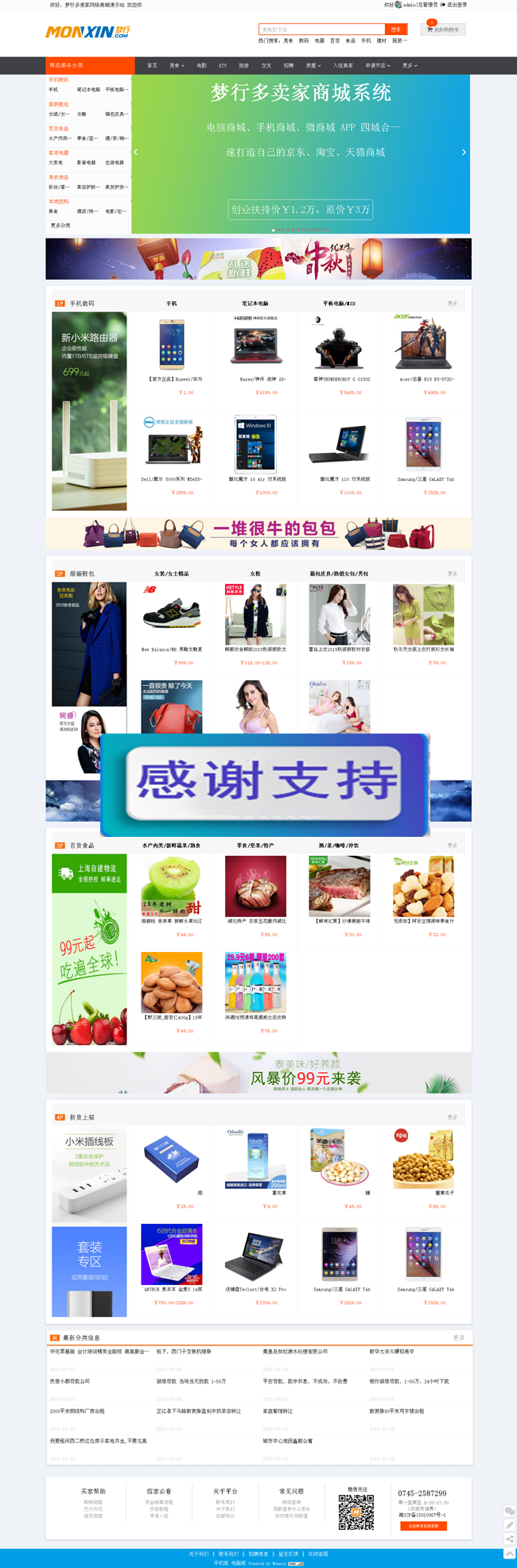Screen dimensions: 517x1568
Task: Tap the orange online customer service button
Action: pos(422,1526)
